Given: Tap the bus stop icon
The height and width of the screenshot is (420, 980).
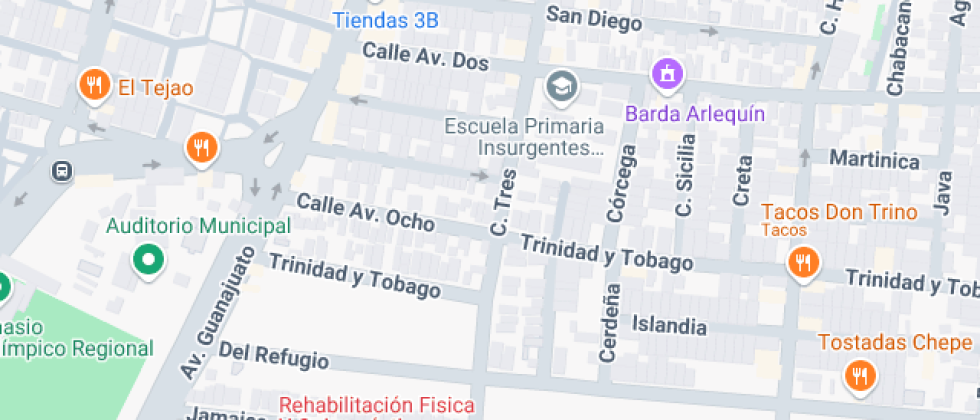Looking at the screenshot, I should point(63,171).
